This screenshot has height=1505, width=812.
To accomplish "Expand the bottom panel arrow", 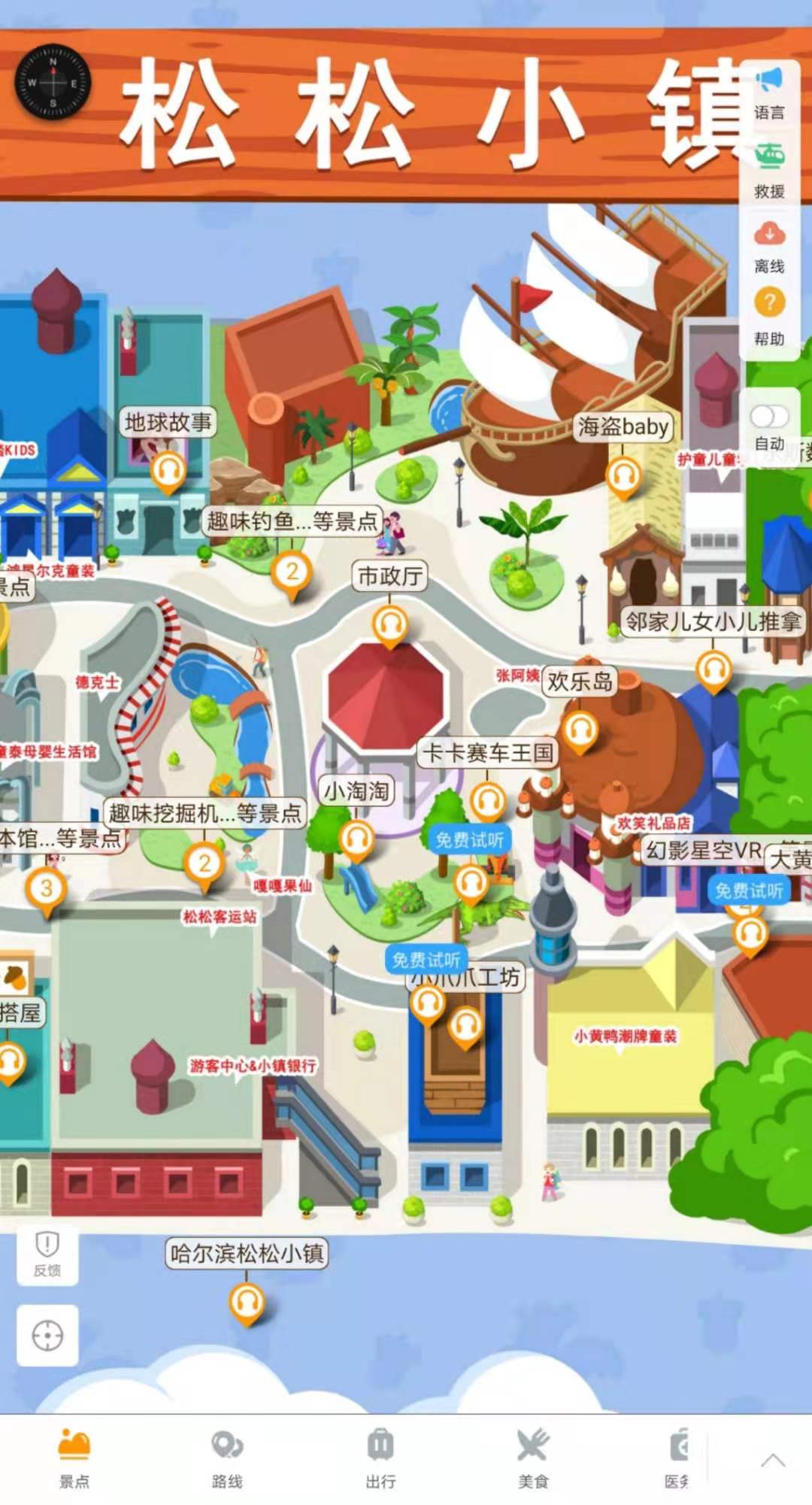I will click(772, 1461).
